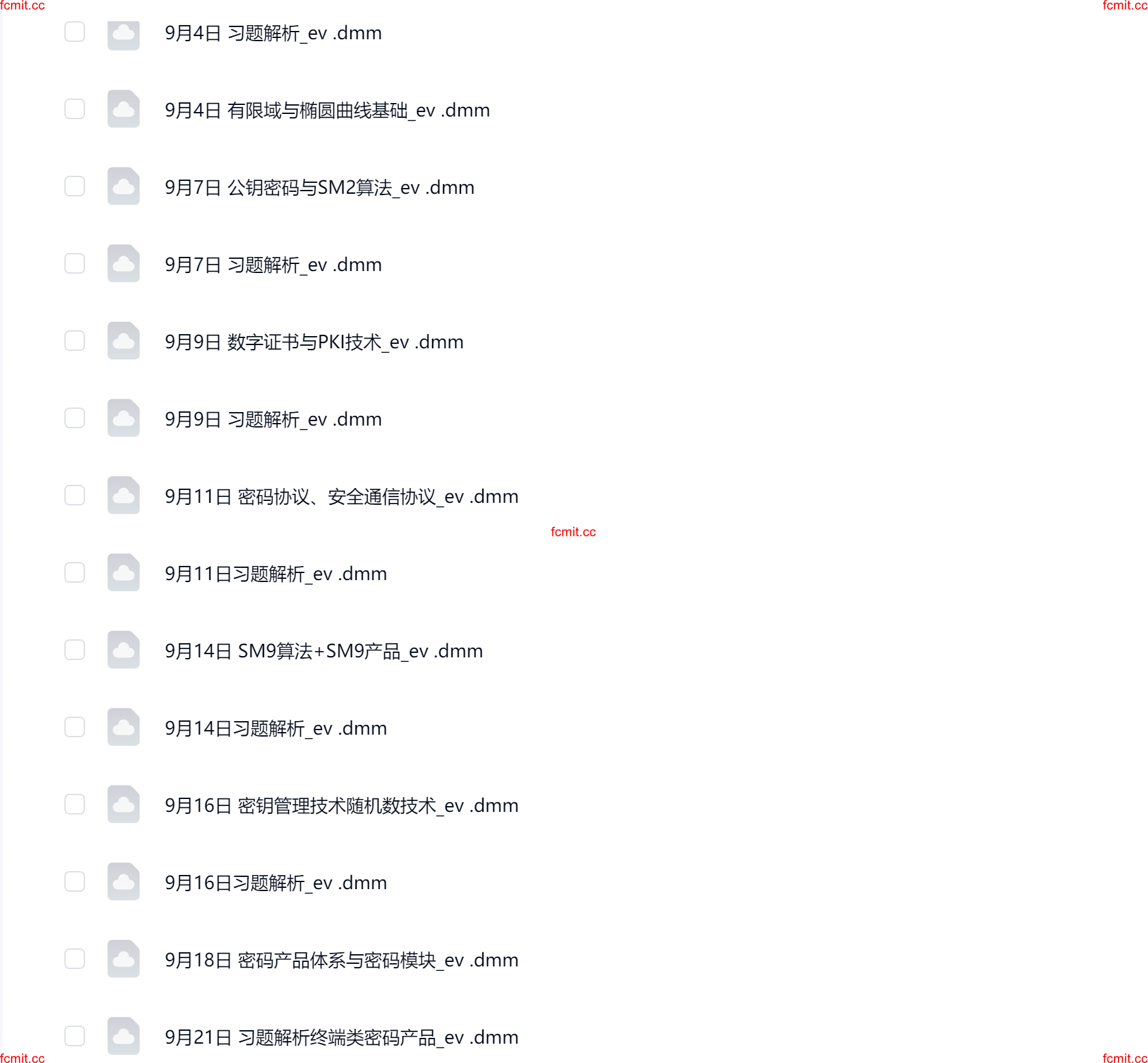Open 9月16日 密钥管理技术随机数技术 file

[341, 805]
